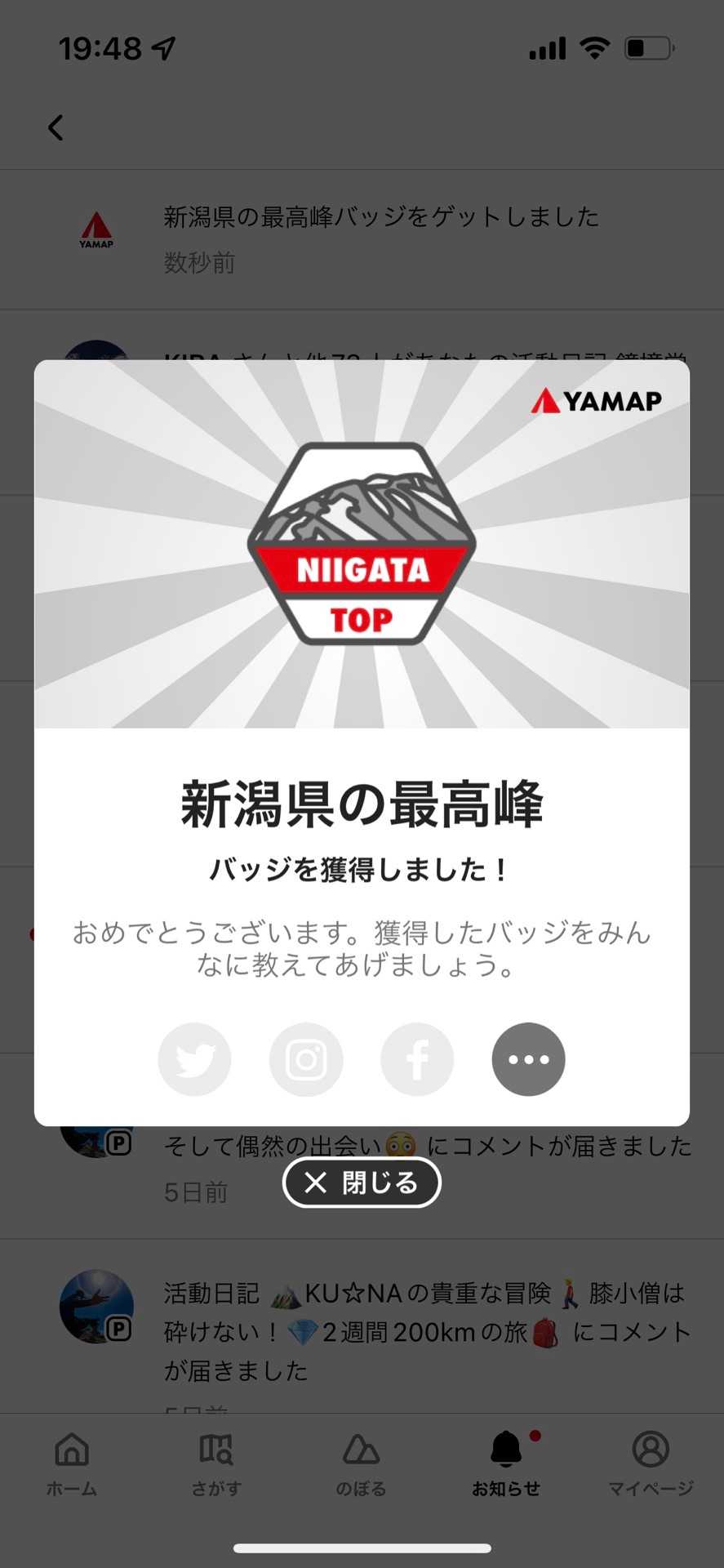Close the badge dialog with 閉じる
The height and width of the screenshot is (1568, 724).
[362, 1183]
